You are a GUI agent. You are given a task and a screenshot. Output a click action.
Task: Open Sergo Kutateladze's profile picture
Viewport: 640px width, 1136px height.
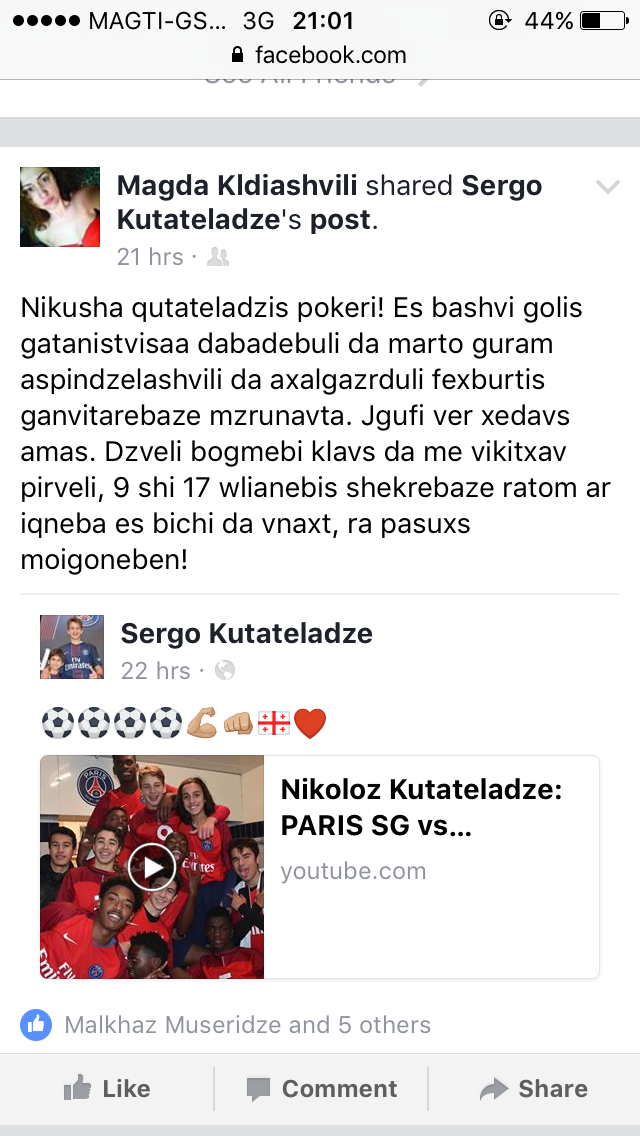click(71, 647)
